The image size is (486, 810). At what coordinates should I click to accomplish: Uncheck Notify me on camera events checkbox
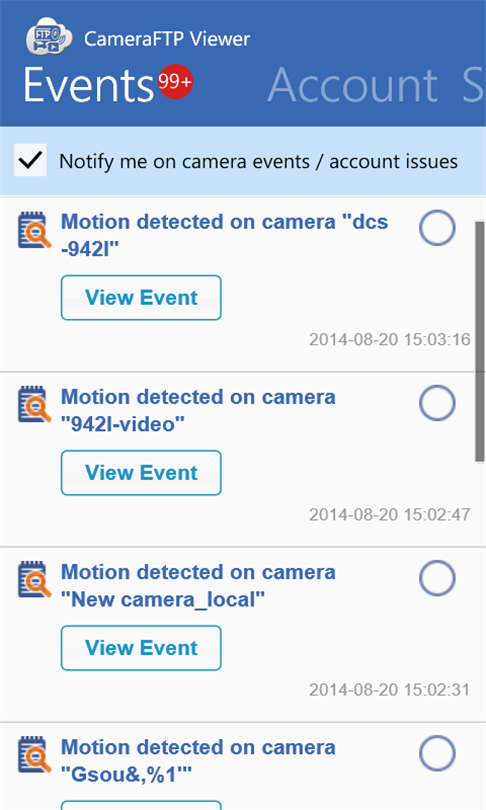(30, 160)
